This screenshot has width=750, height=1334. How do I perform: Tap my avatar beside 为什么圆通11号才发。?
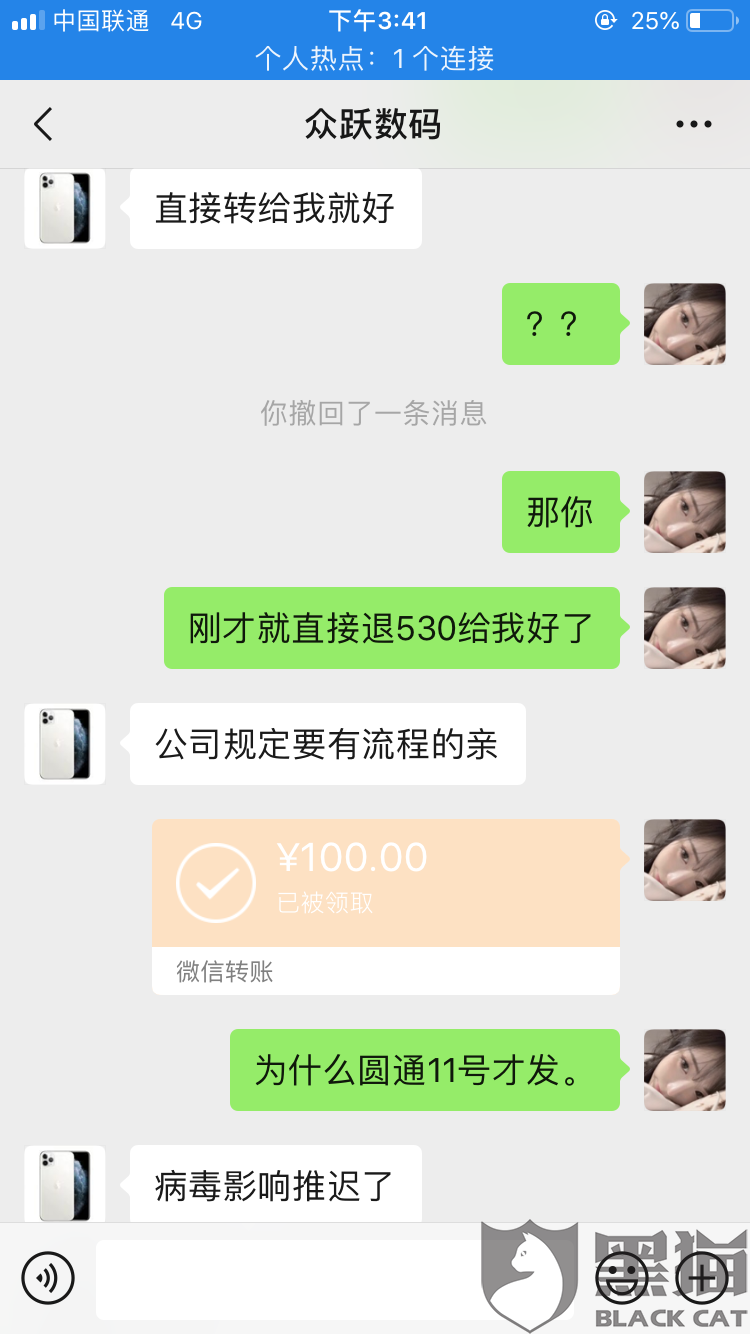(684, 1070)
